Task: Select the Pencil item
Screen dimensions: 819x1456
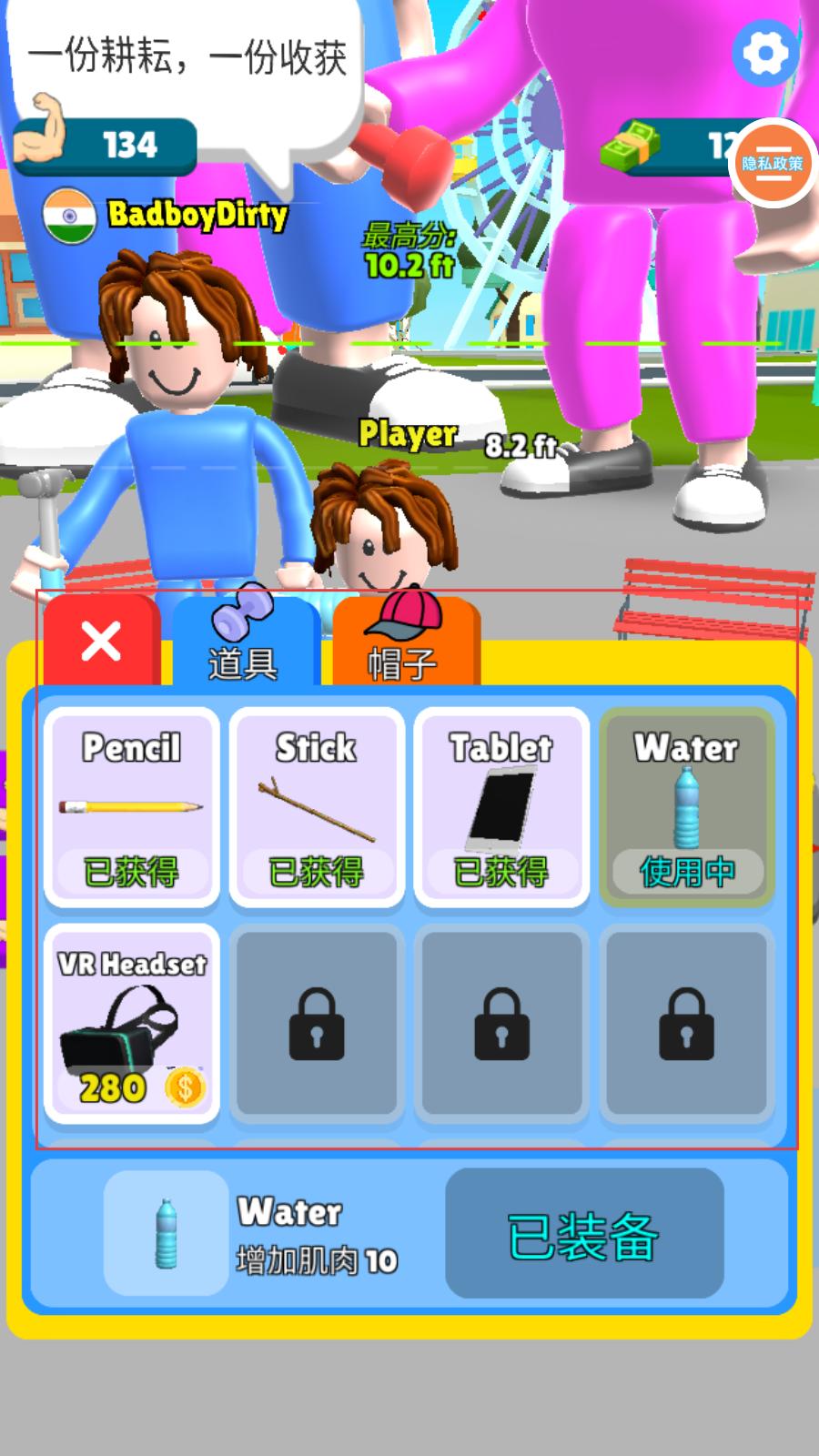Action: tap(132, 807)
